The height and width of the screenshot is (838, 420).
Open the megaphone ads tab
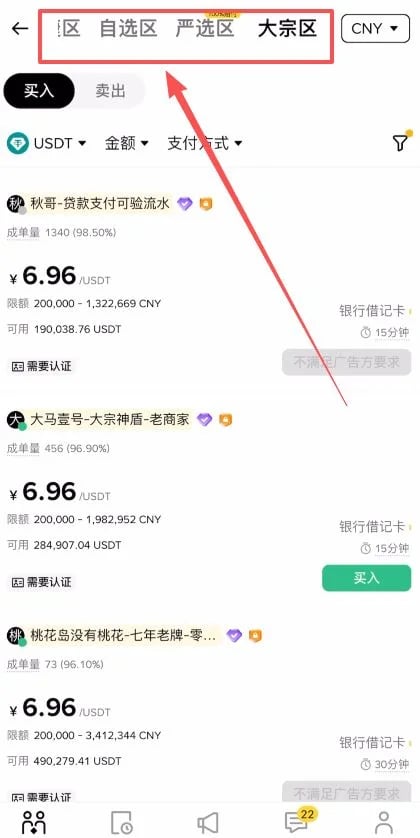pos(208,822)
